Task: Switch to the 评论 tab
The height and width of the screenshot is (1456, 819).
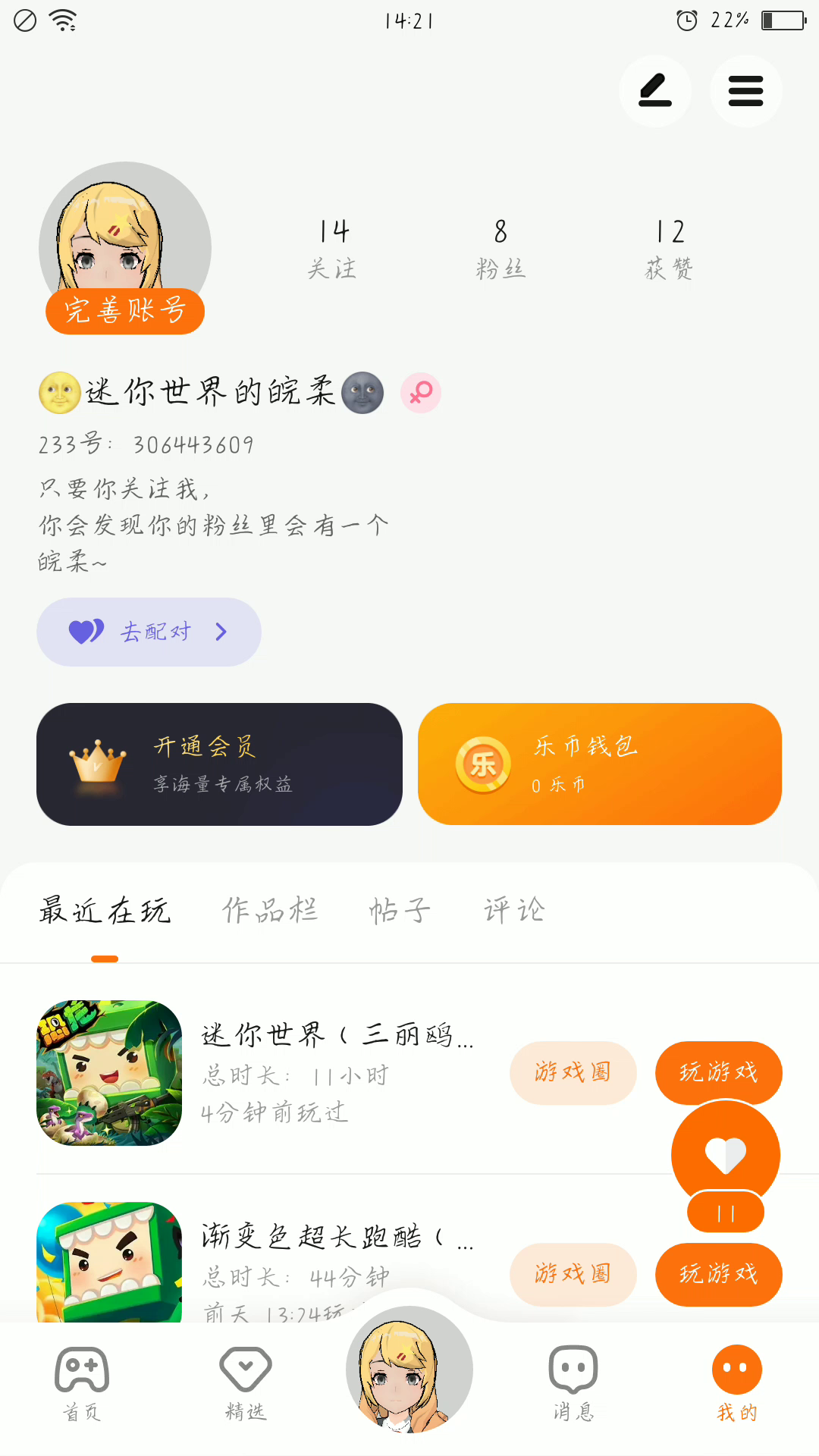Action: coord(515,910)
